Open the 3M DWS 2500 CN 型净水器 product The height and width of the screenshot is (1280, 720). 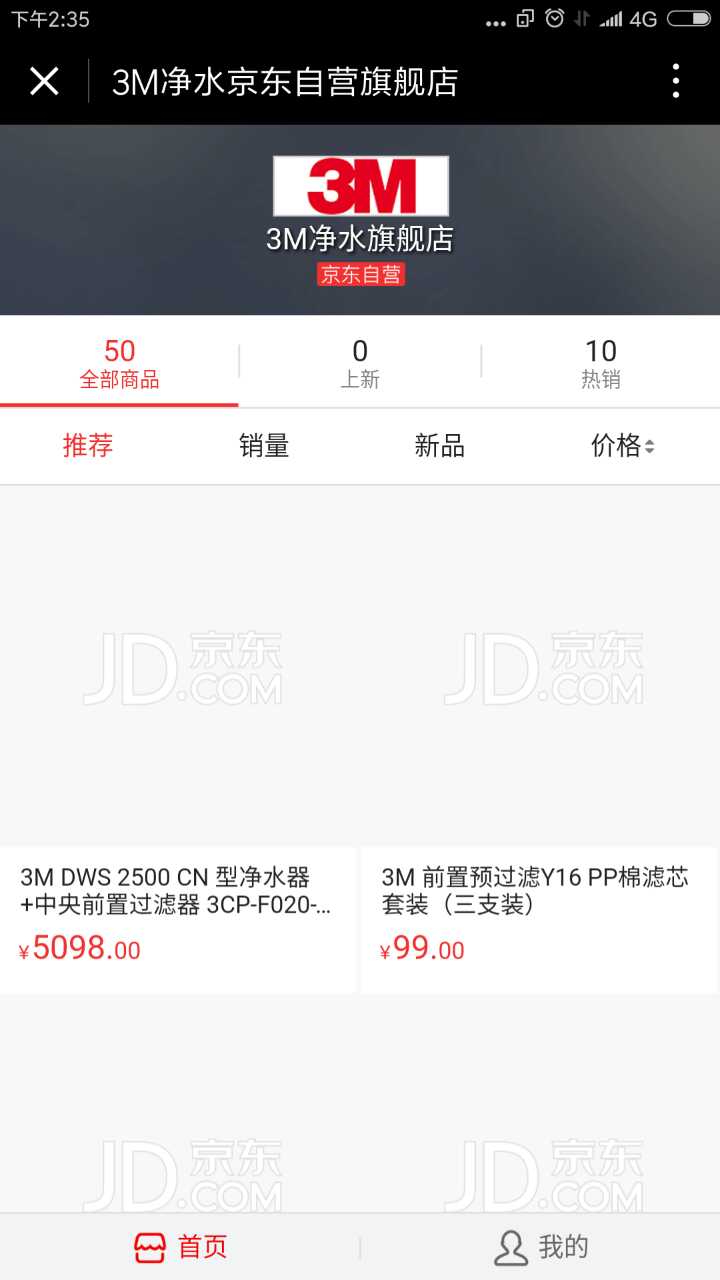[x=178, y=742]
